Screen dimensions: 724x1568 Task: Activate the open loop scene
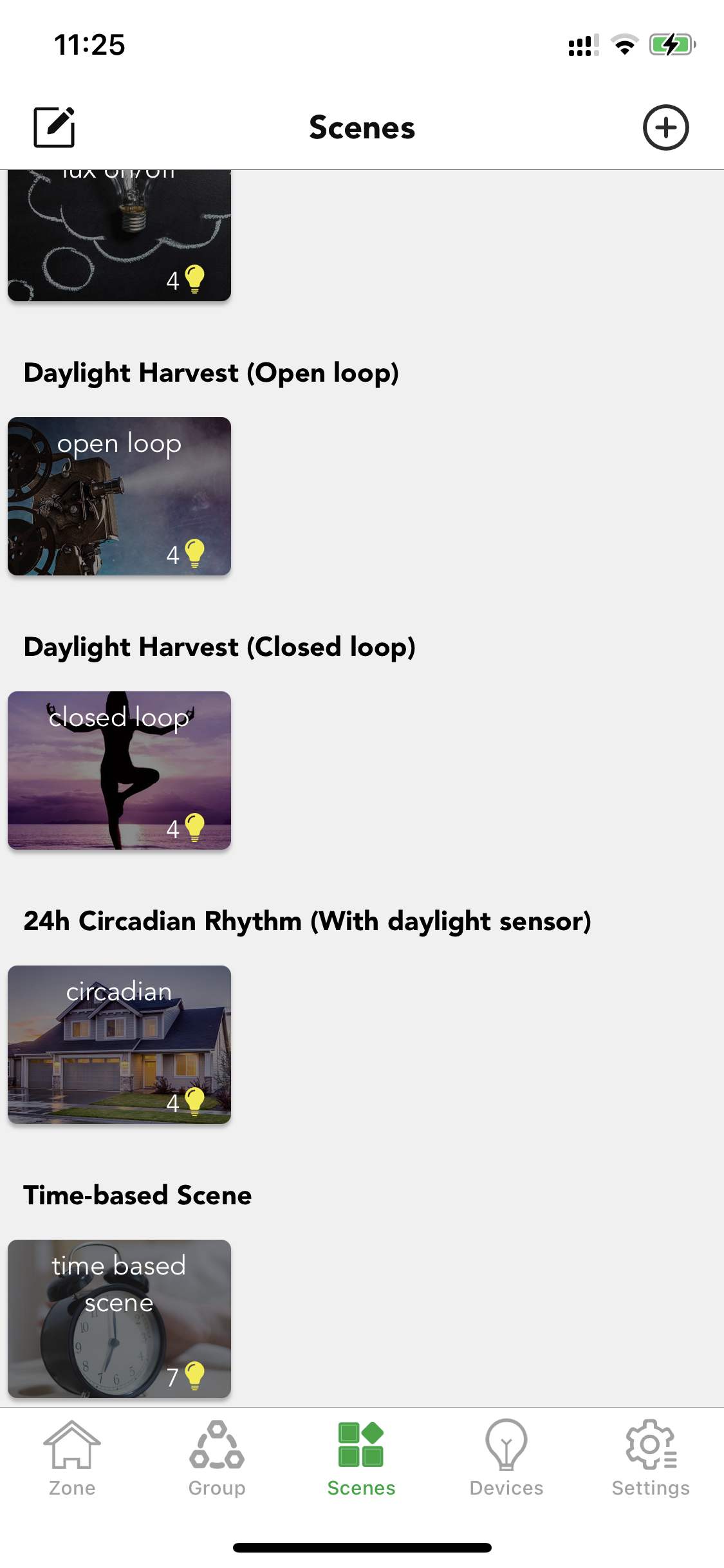click(119, 496)
